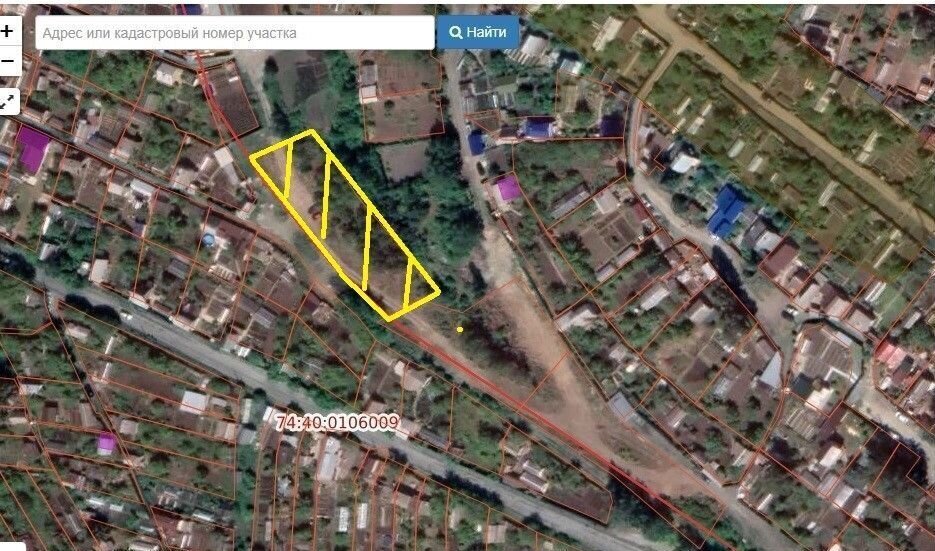Tap the address or cadastral number search field
The width and height of the screenshot is (935, 551).
point(235,32)
